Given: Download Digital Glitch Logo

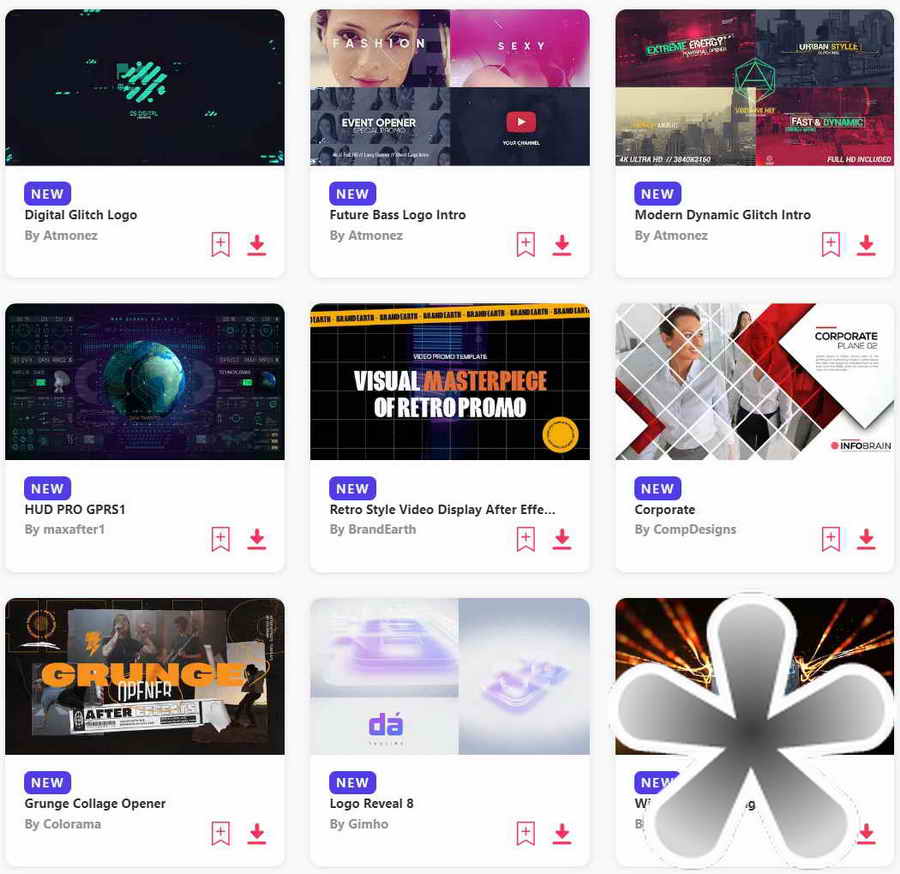Looking at the screenshot, I should 257,244.
